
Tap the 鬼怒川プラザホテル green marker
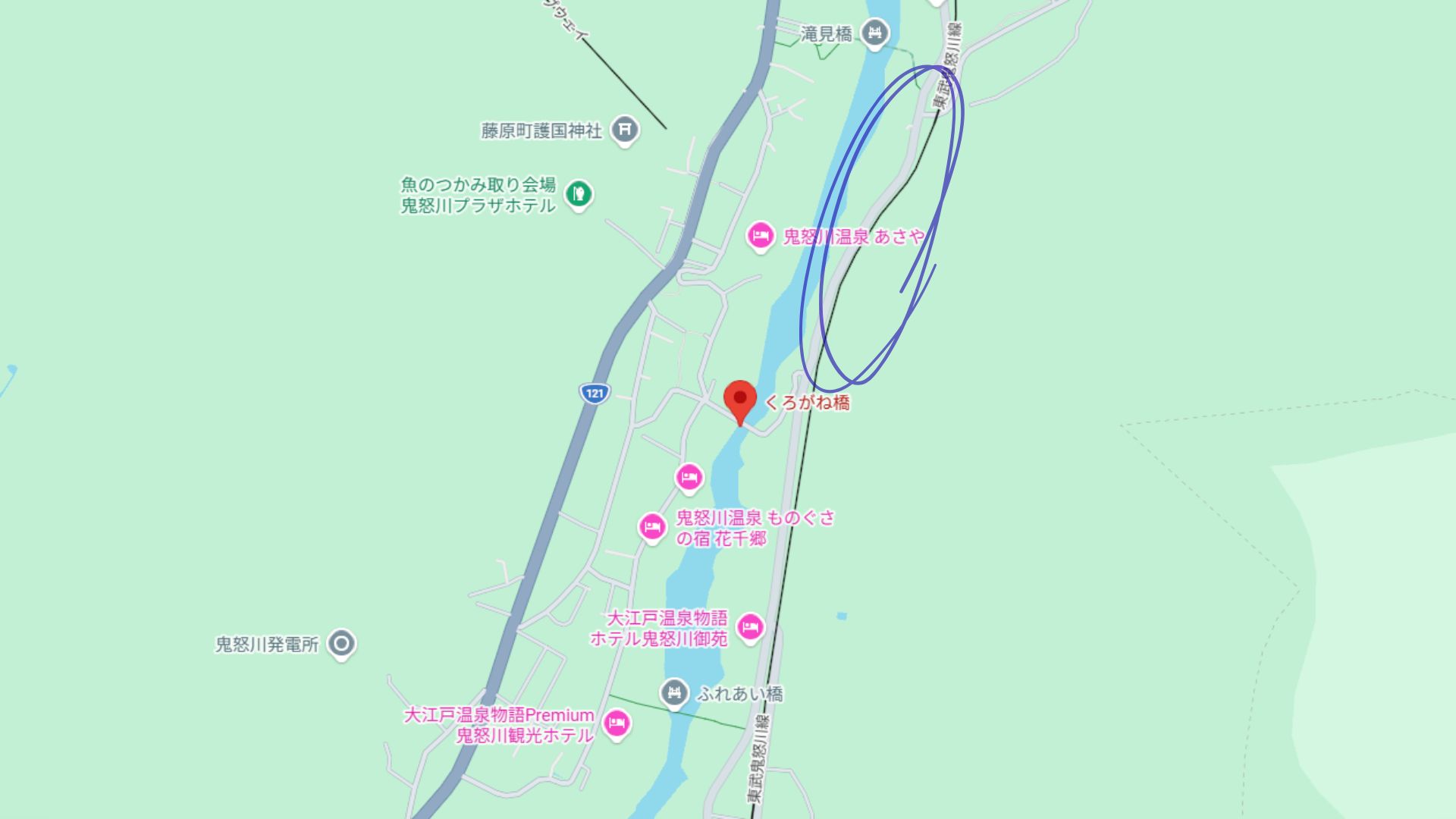[579, 193]
